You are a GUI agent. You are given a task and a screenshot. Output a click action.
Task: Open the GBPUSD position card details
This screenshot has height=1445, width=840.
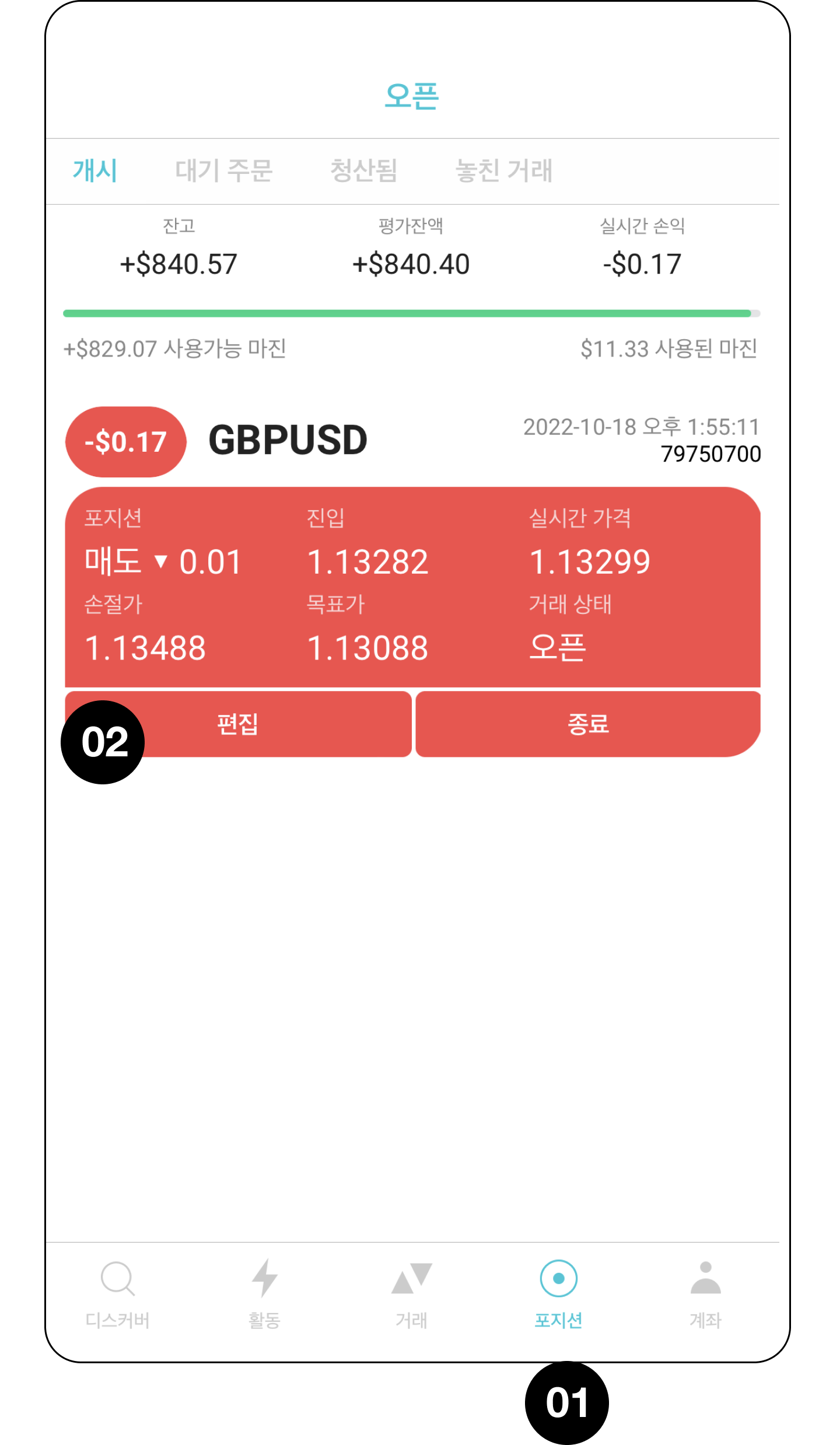click(412, 587)
